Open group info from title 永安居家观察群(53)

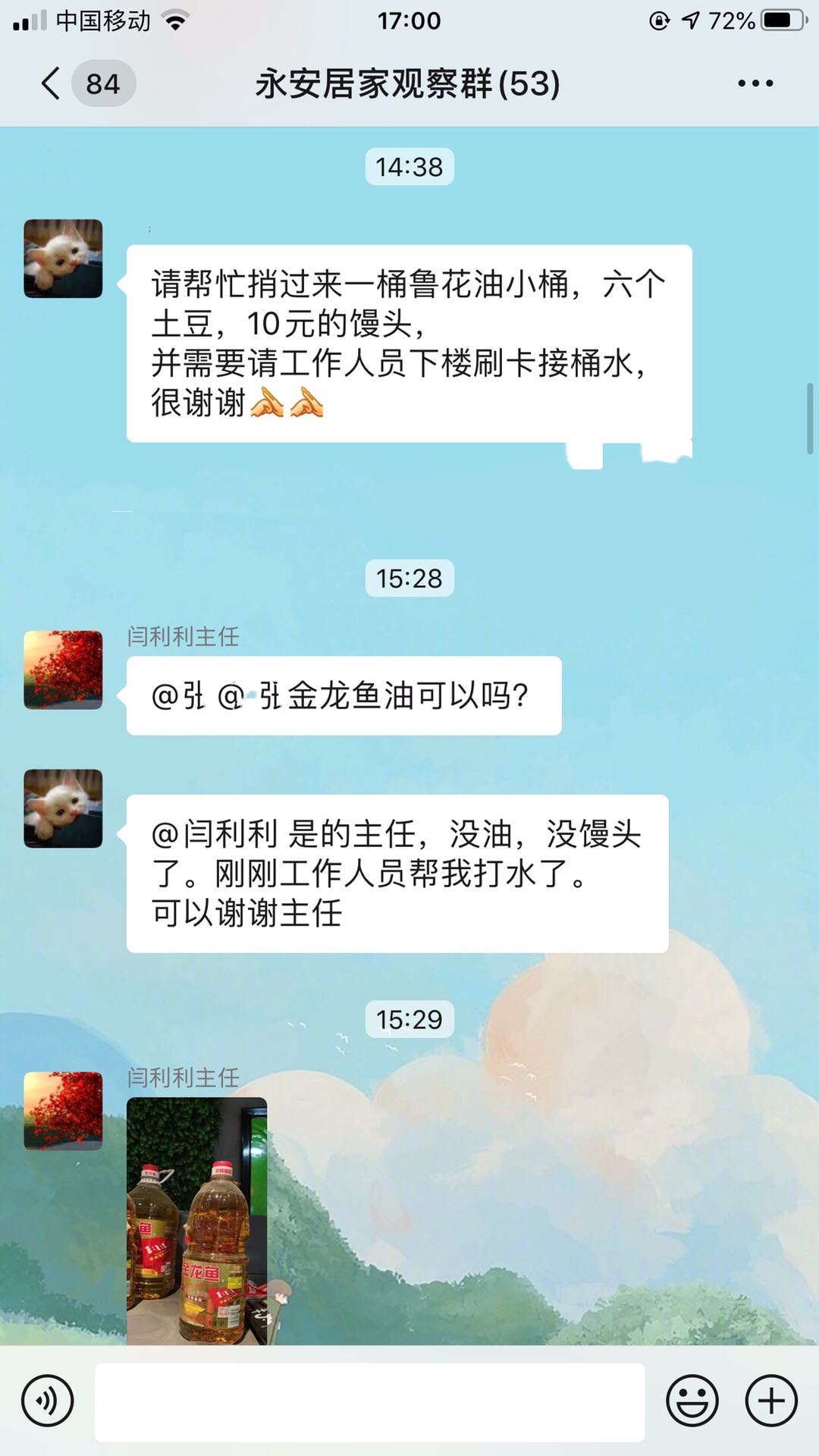click(407, 85)
